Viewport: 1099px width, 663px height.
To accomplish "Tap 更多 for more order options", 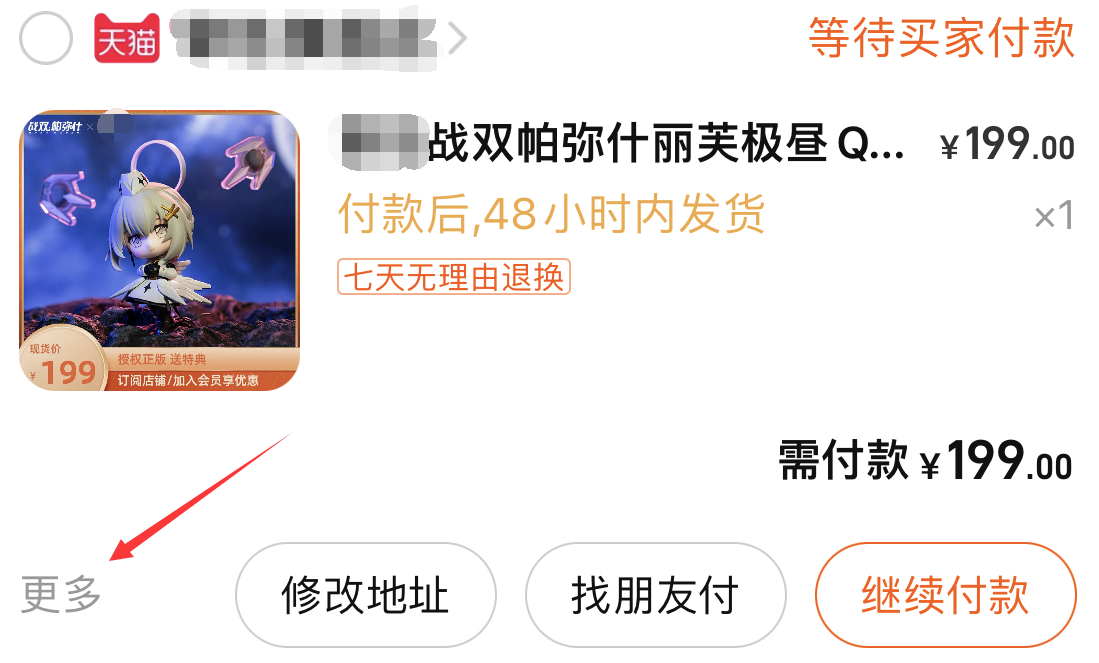I will pyautogui.click(x=62, y=596).
